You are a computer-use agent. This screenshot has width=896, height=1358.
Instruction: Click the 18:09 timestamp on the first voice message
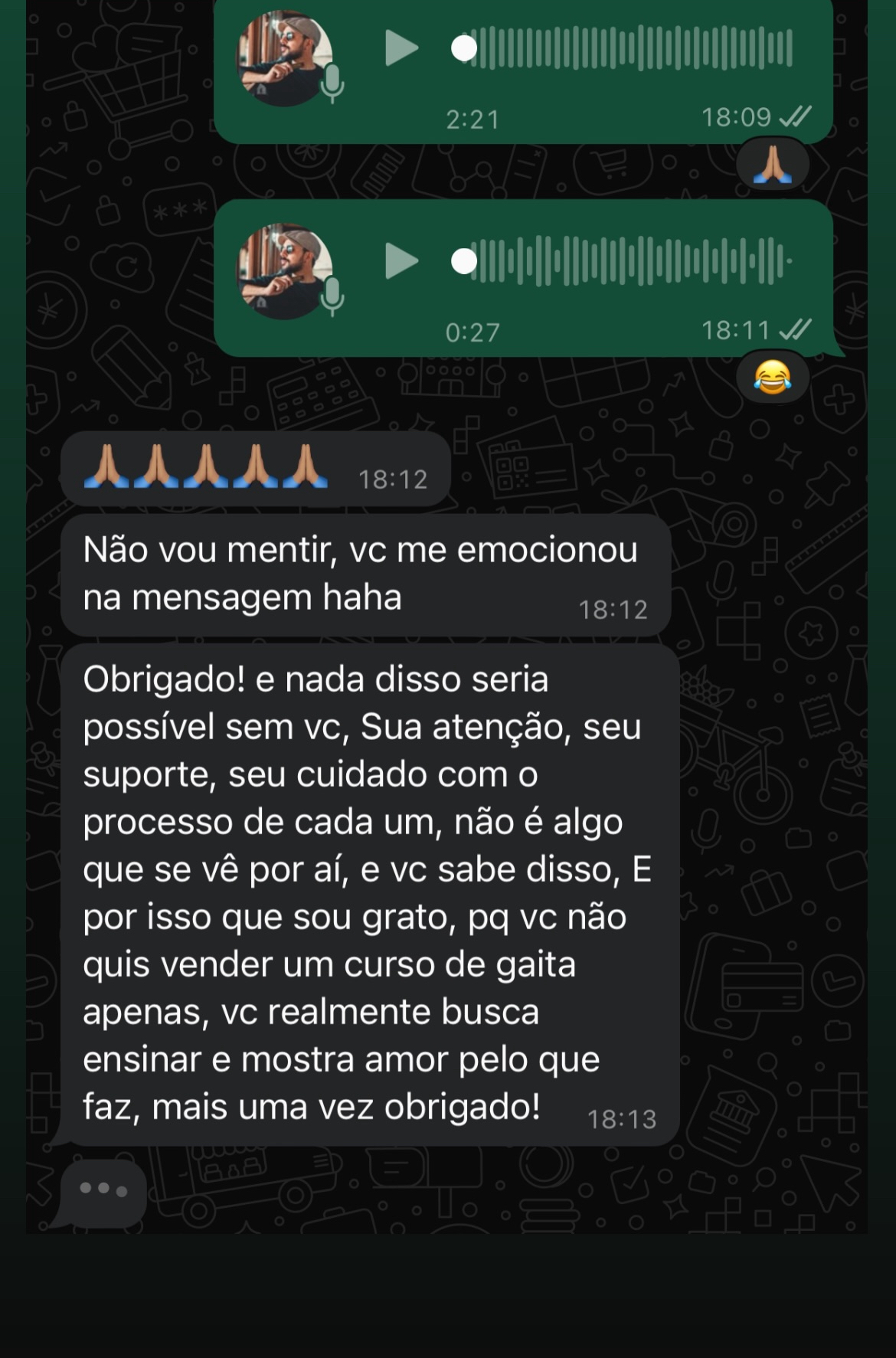point(739,117)
